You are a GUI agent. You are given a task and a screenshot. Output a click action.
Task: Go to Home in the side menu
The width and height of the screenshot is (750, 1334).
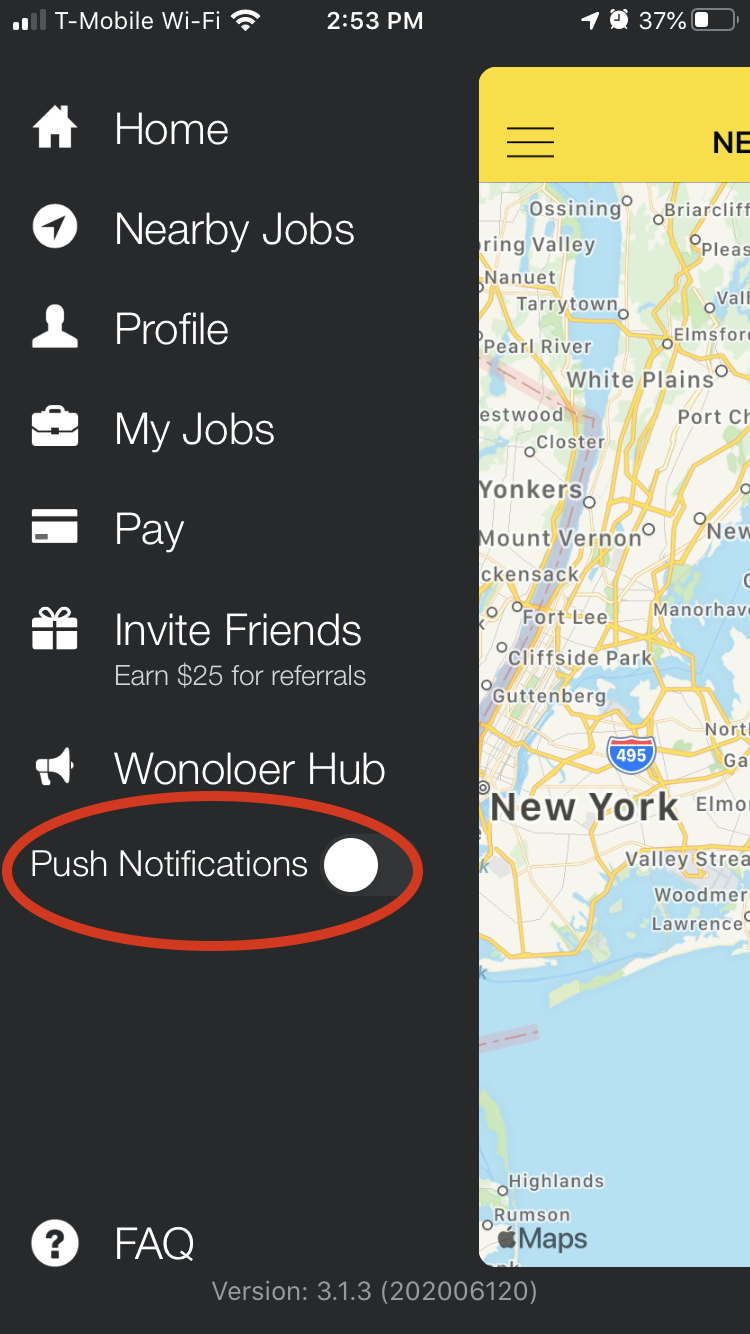coord(170,130)
